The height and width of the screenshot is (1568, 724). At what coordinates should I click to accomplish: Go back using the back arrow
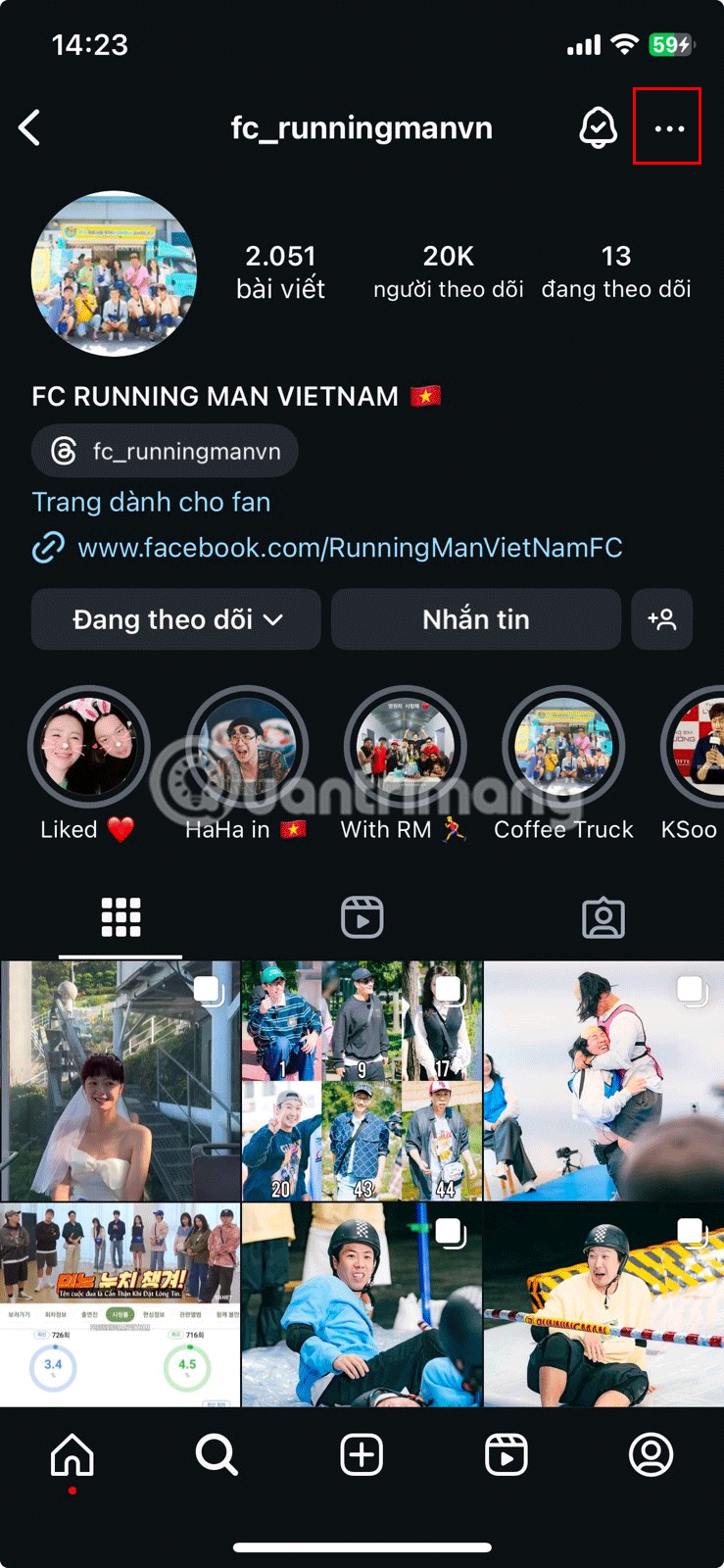tap(29, 127)
